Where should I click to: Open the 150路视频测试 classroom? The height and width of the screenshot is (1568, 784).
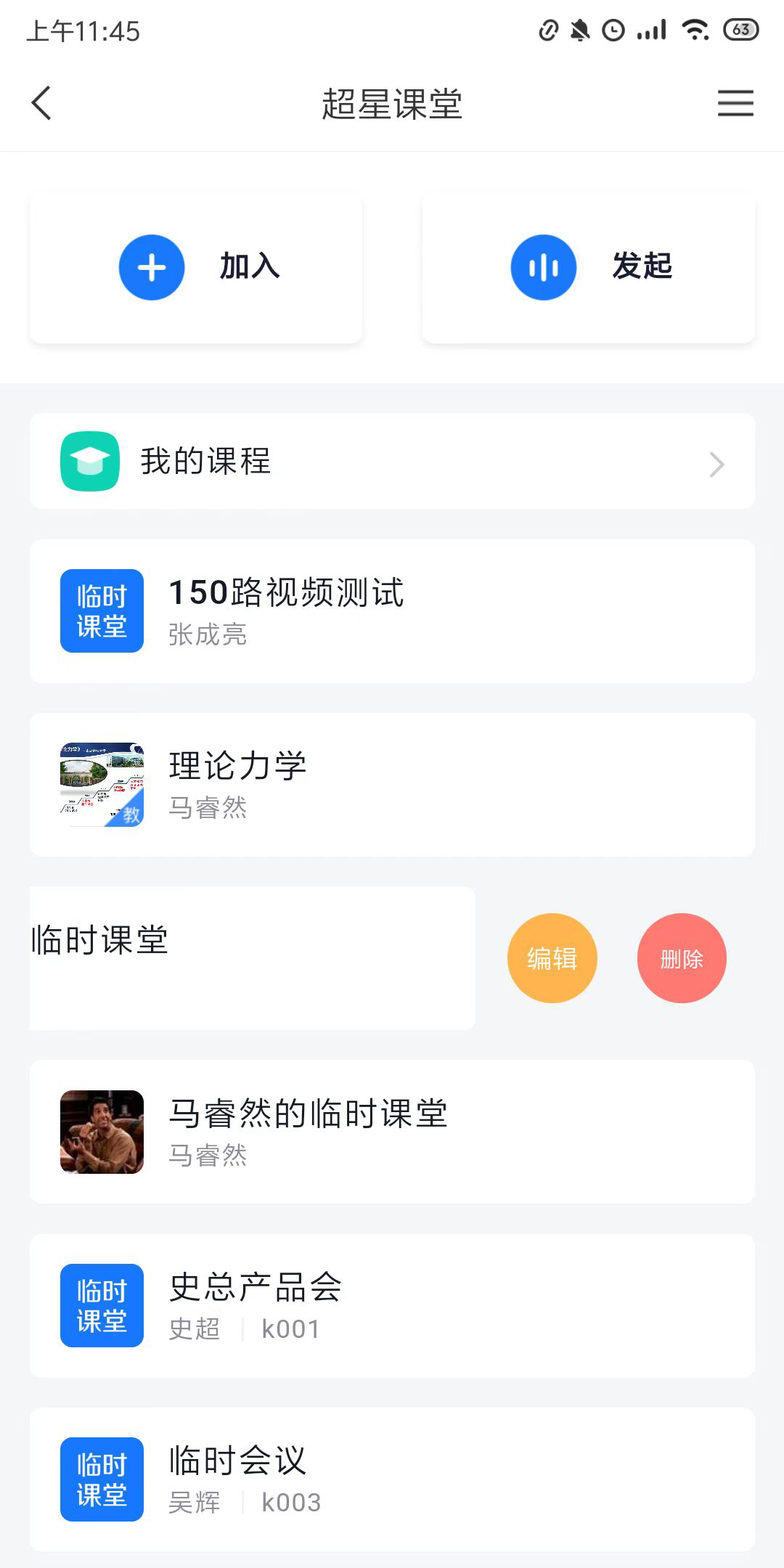392,611
